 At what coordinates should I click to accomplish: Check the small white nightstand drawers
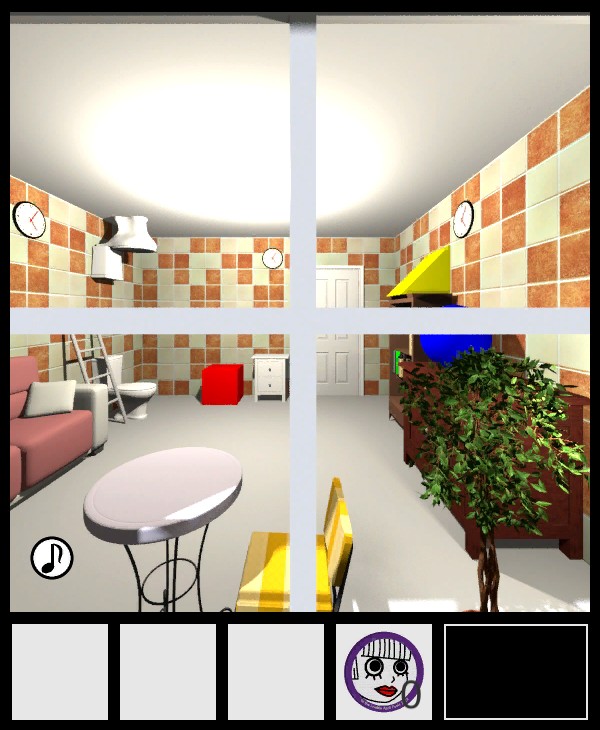pyautogui.click(x=271, y=378)
